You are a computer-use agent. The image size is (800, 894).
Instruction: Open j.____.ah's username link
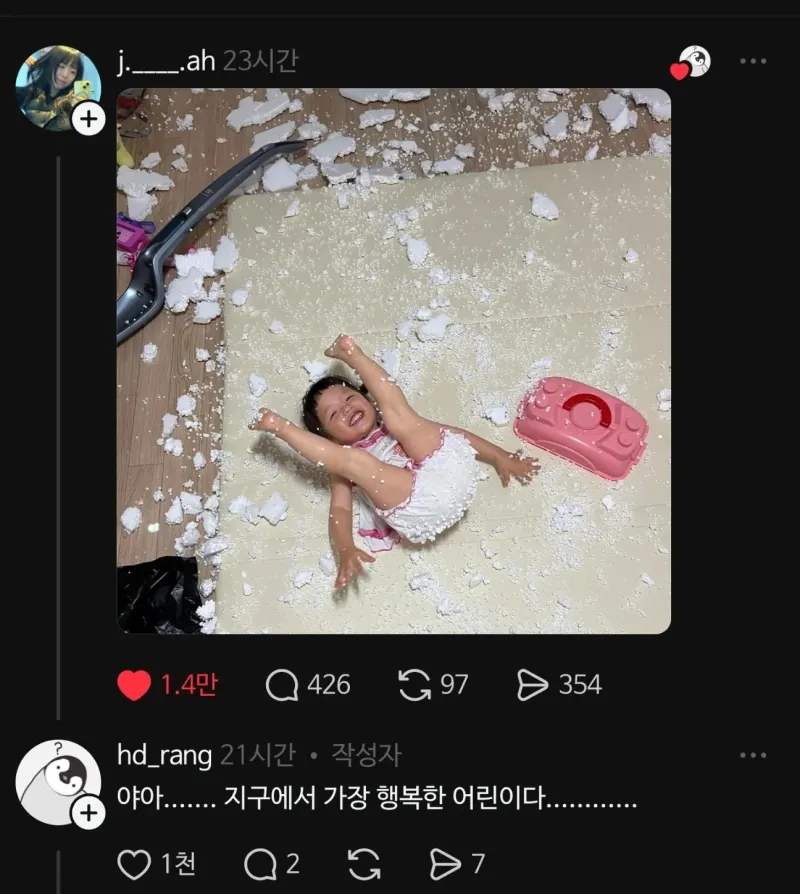click(x=165, y=60)
